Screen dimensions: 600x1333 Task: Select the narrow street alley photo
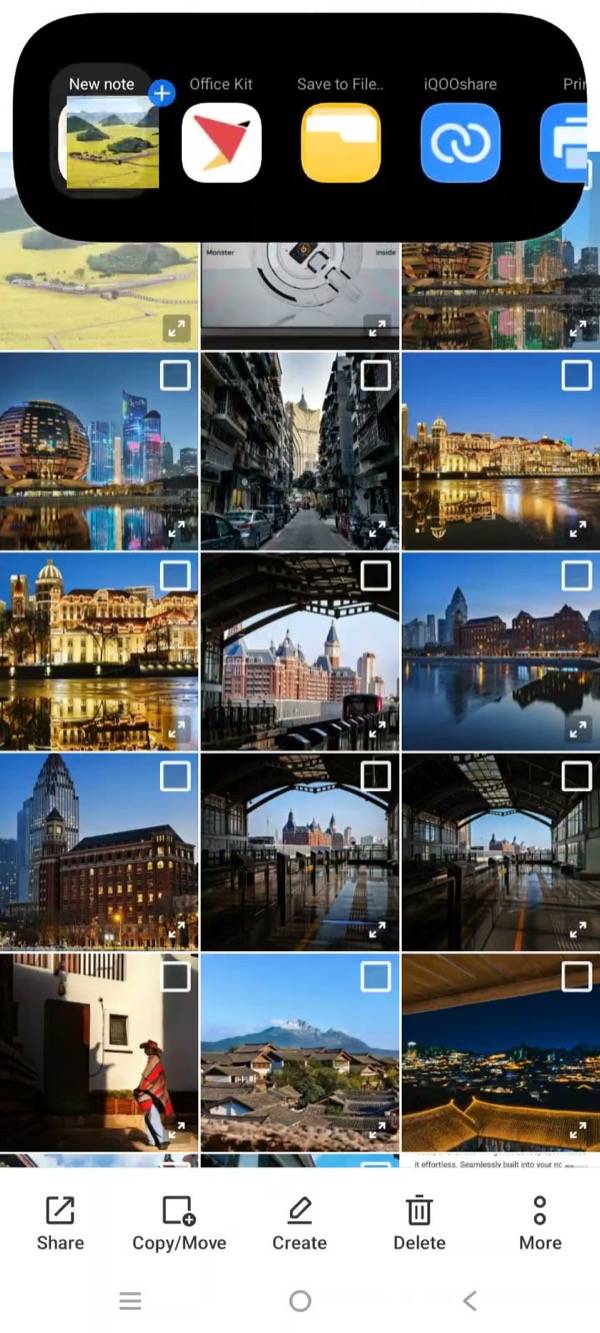click(x=300, y=451)
